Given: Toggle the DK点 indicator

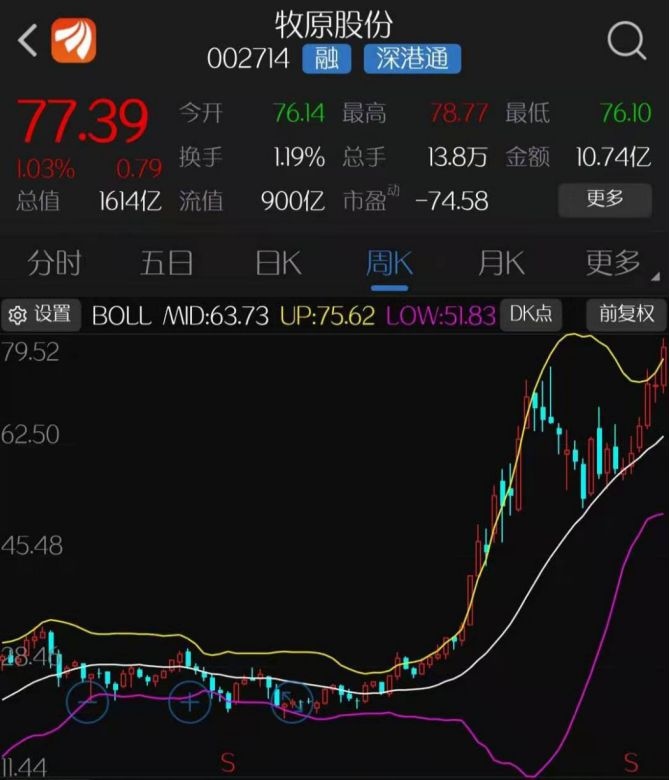Looking at the screenshot, I should pos(530,314).
